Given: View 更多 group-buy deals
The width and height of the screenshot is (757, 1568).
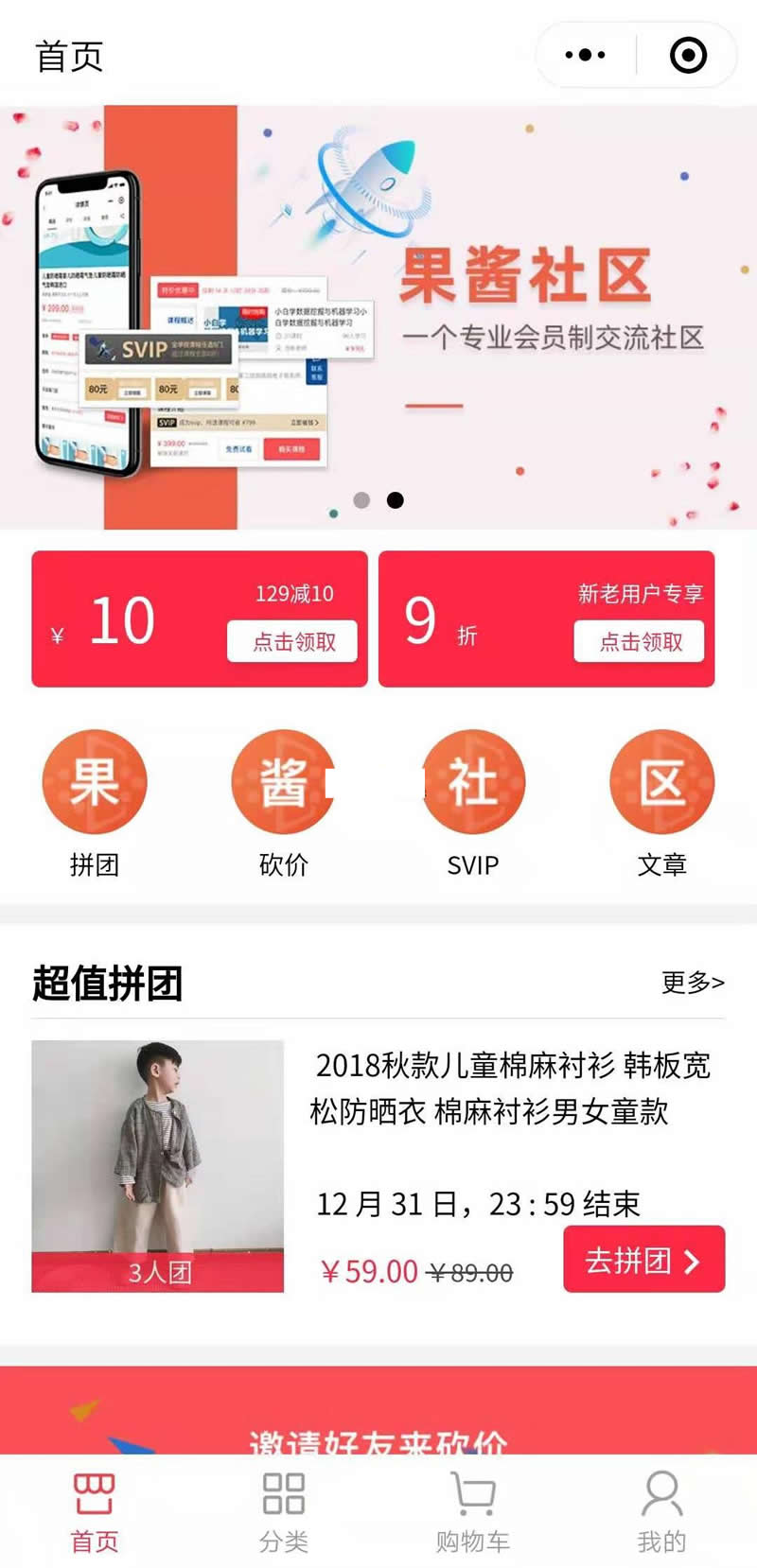Looking at the screenshot, I should [x=693, y=983].
